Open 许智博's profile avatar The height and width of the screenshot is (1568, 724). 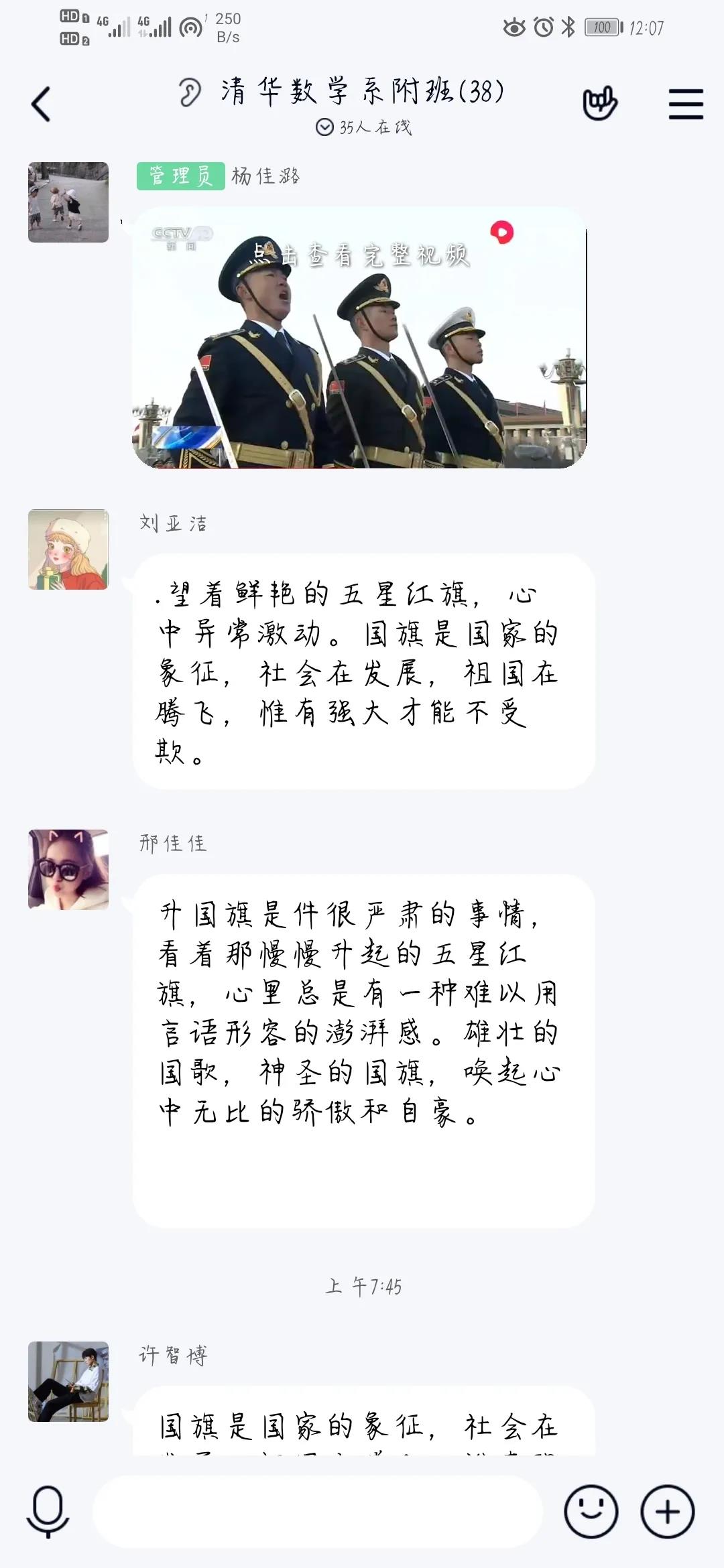[x=68, y=1382]
